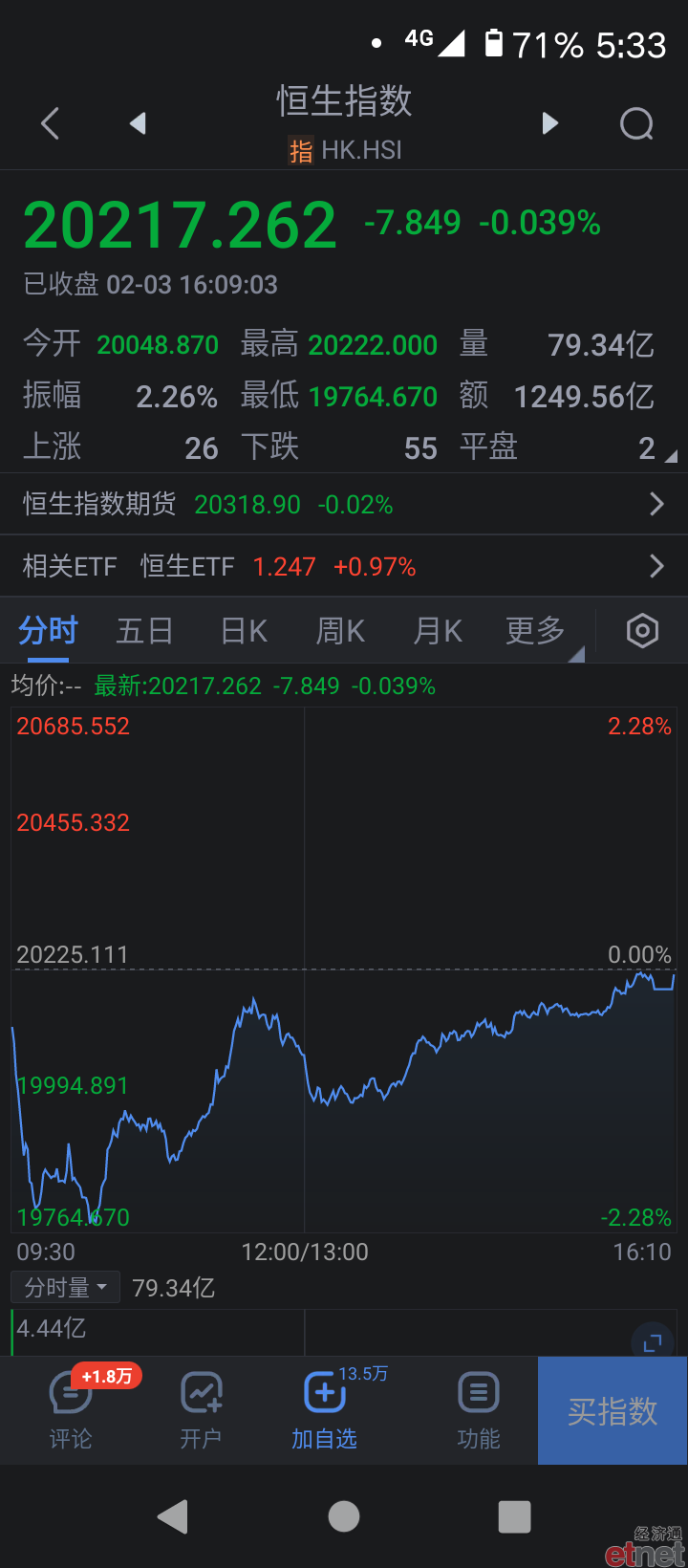Switch to the 周K chart tab
Image resolution: width=688 pixels, height=1568 pixels.
coord(340,631)
